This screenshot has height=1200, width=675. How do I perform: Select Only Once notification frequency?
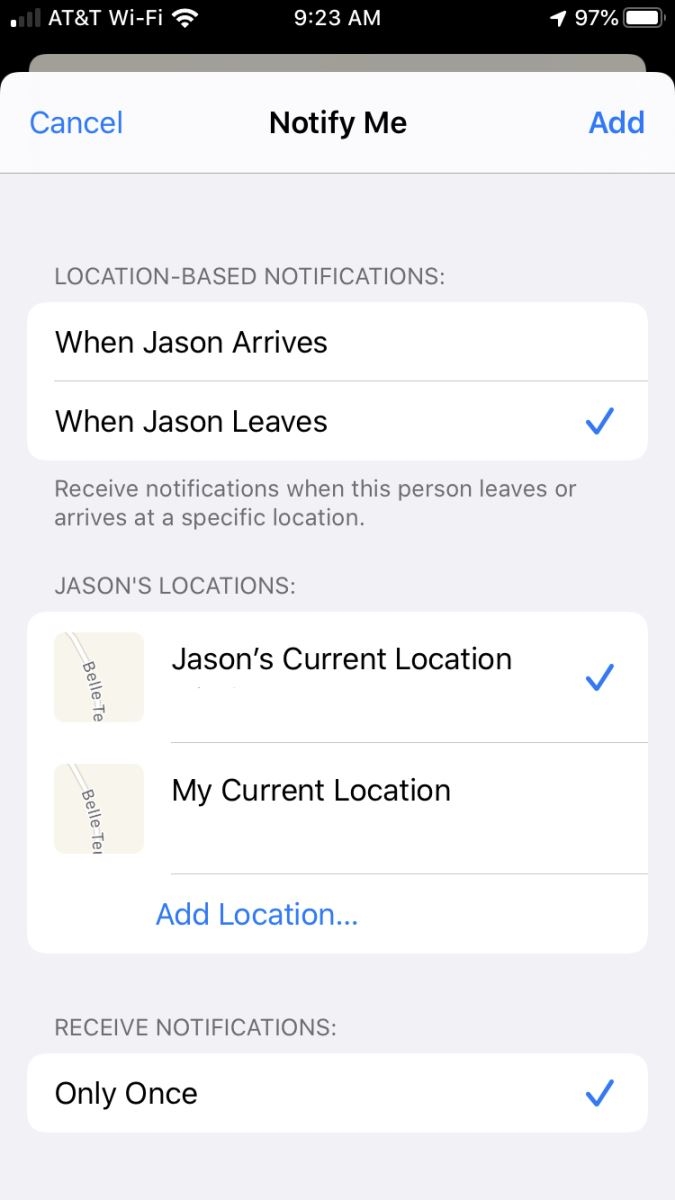(x=337, y=1093)
